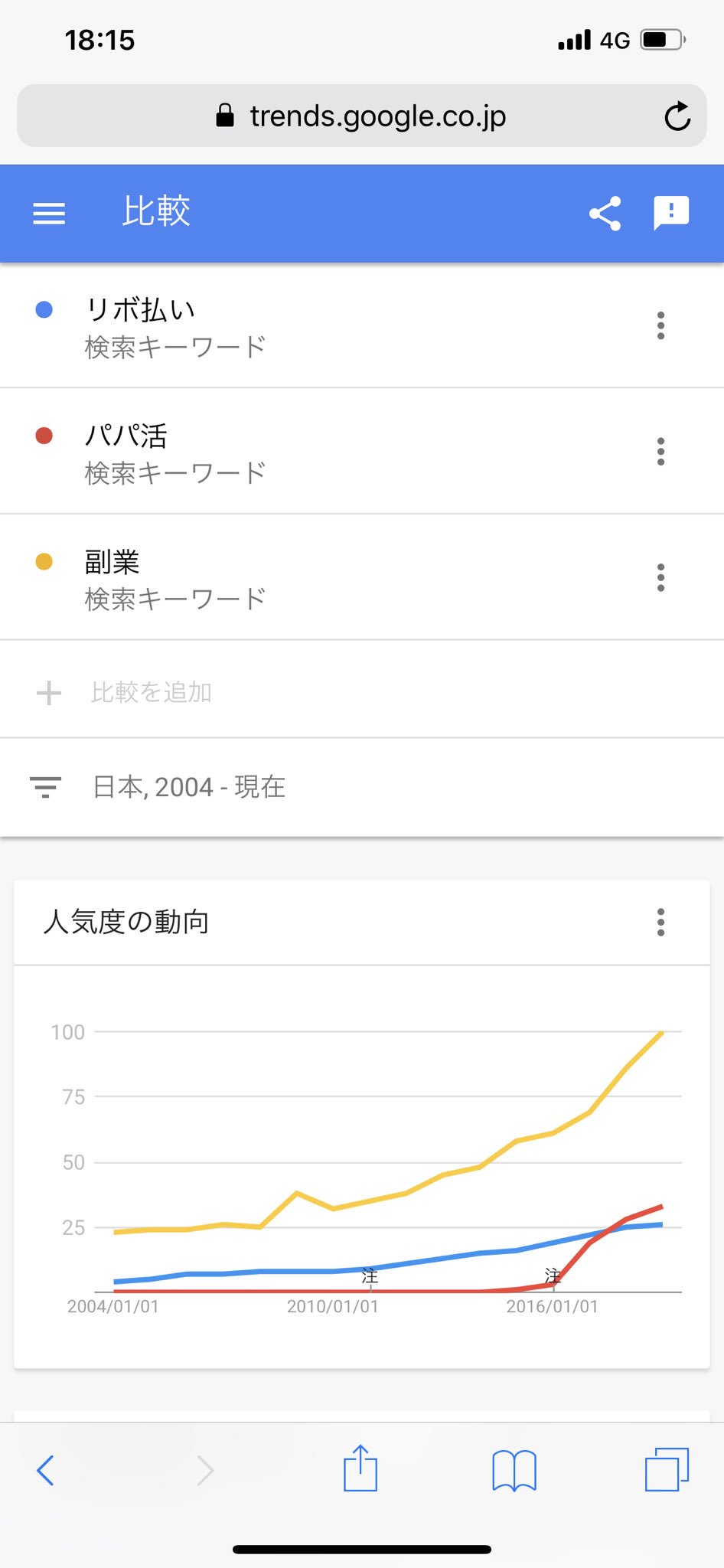This screenshot has height=1568, width=724.
Task: Tap the trends.google.co.jp address bar
Action: pyautogui.click(x=361, y=116)
